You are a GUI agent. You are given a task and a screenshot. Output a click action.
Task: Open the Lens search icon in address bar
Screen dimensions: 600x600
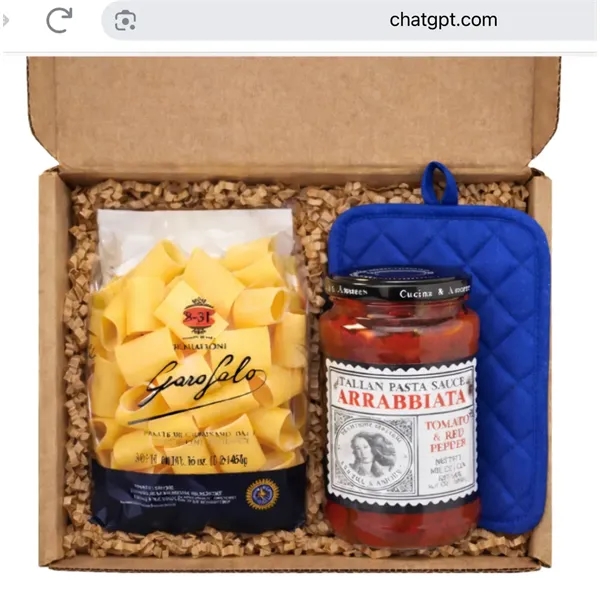125,20
